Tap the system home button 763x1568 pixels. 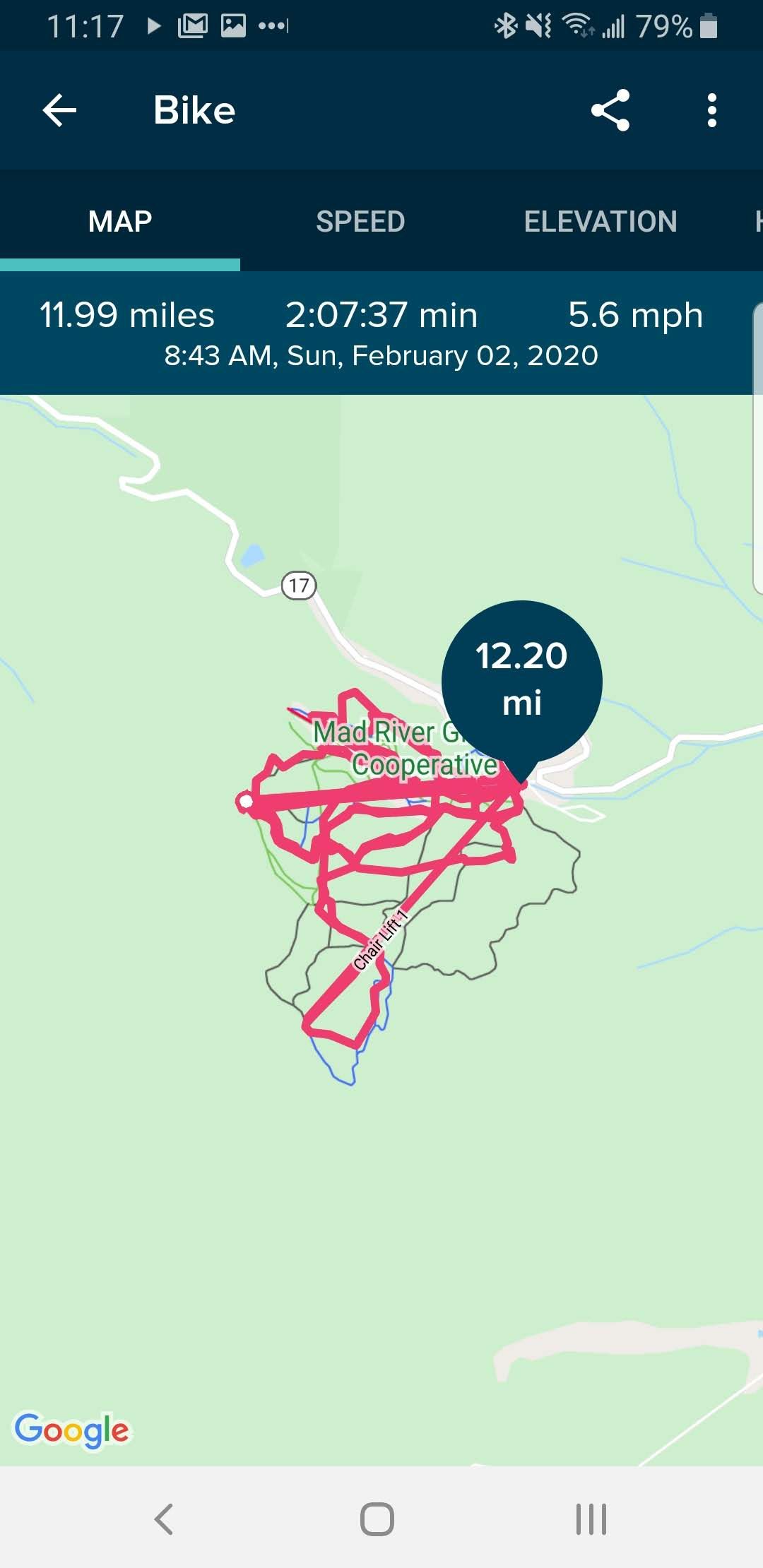pyautogui.click(x=377, y=1519)
